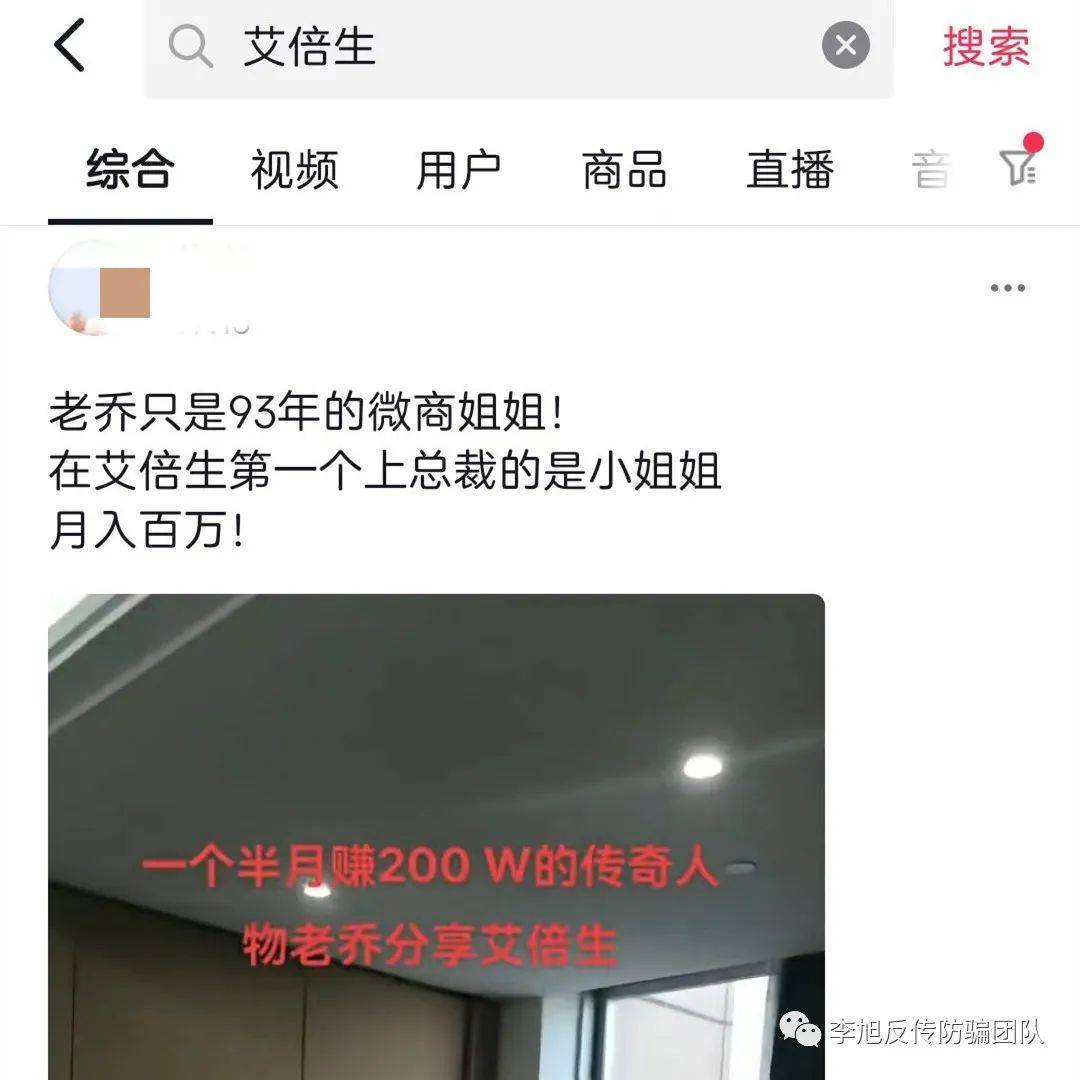Open the 商品 tab

tap(624, 170)
